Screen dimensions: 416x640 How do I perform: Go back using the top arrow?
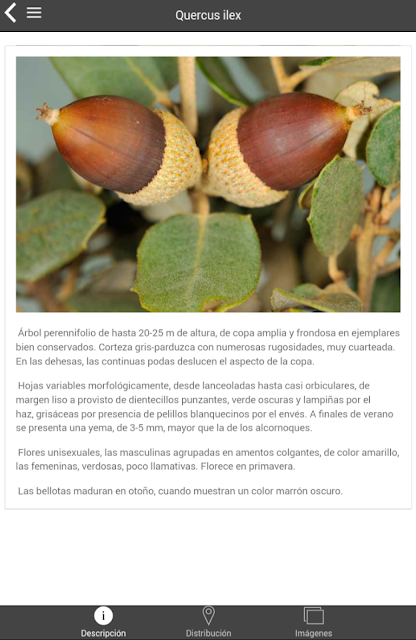11,13
